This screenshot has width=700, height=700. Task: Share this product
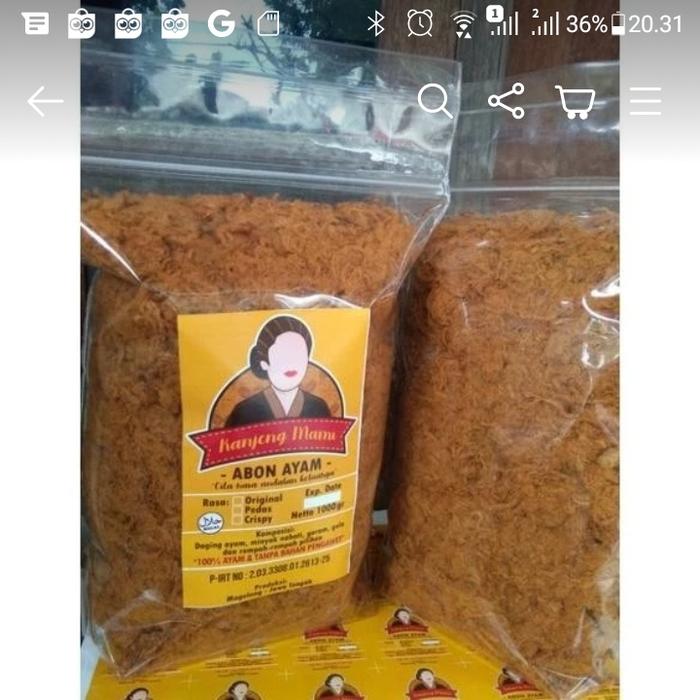pyautogui.click(x=506, y=101)
